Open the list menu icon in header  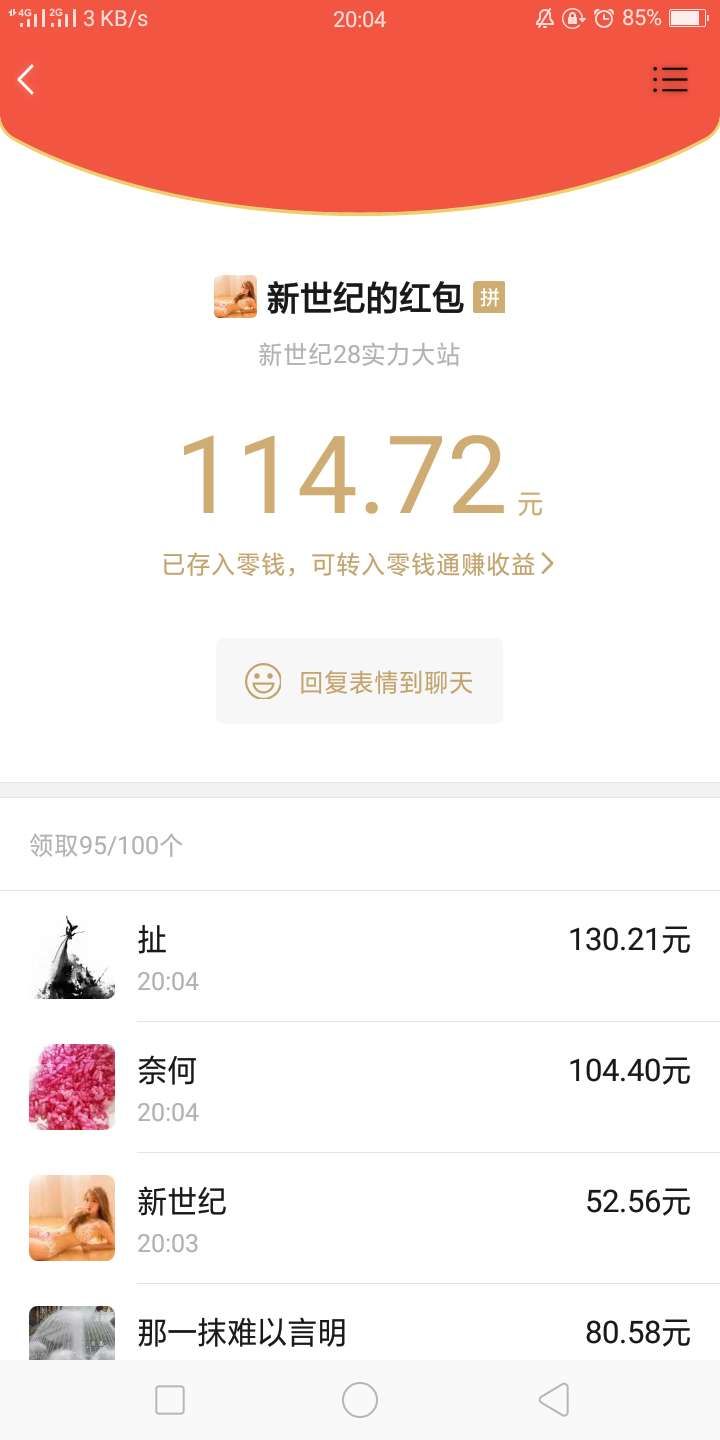(670, 79)
